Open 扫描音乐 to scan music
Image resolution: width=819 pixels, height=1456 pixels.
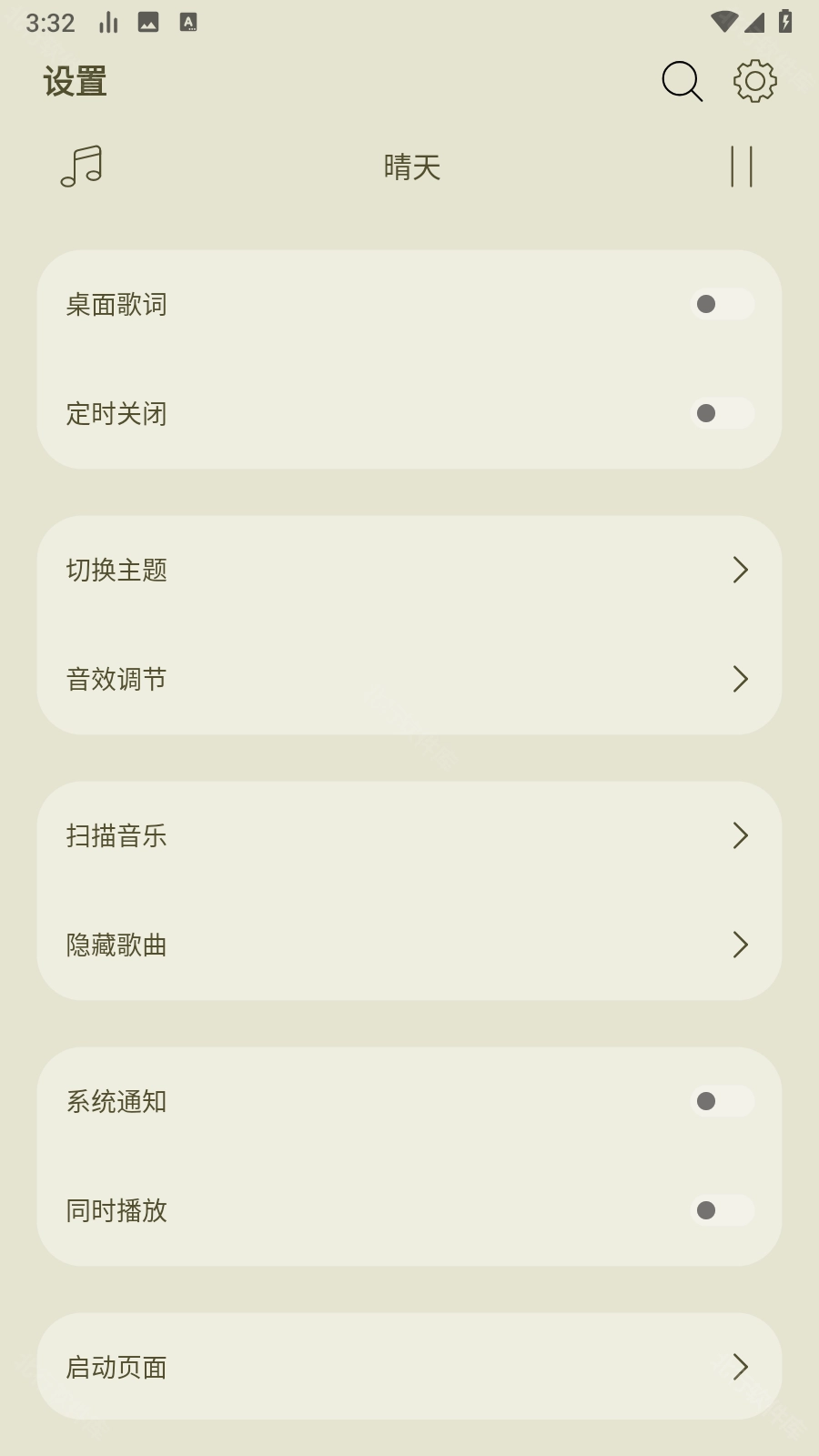(409, 836)
